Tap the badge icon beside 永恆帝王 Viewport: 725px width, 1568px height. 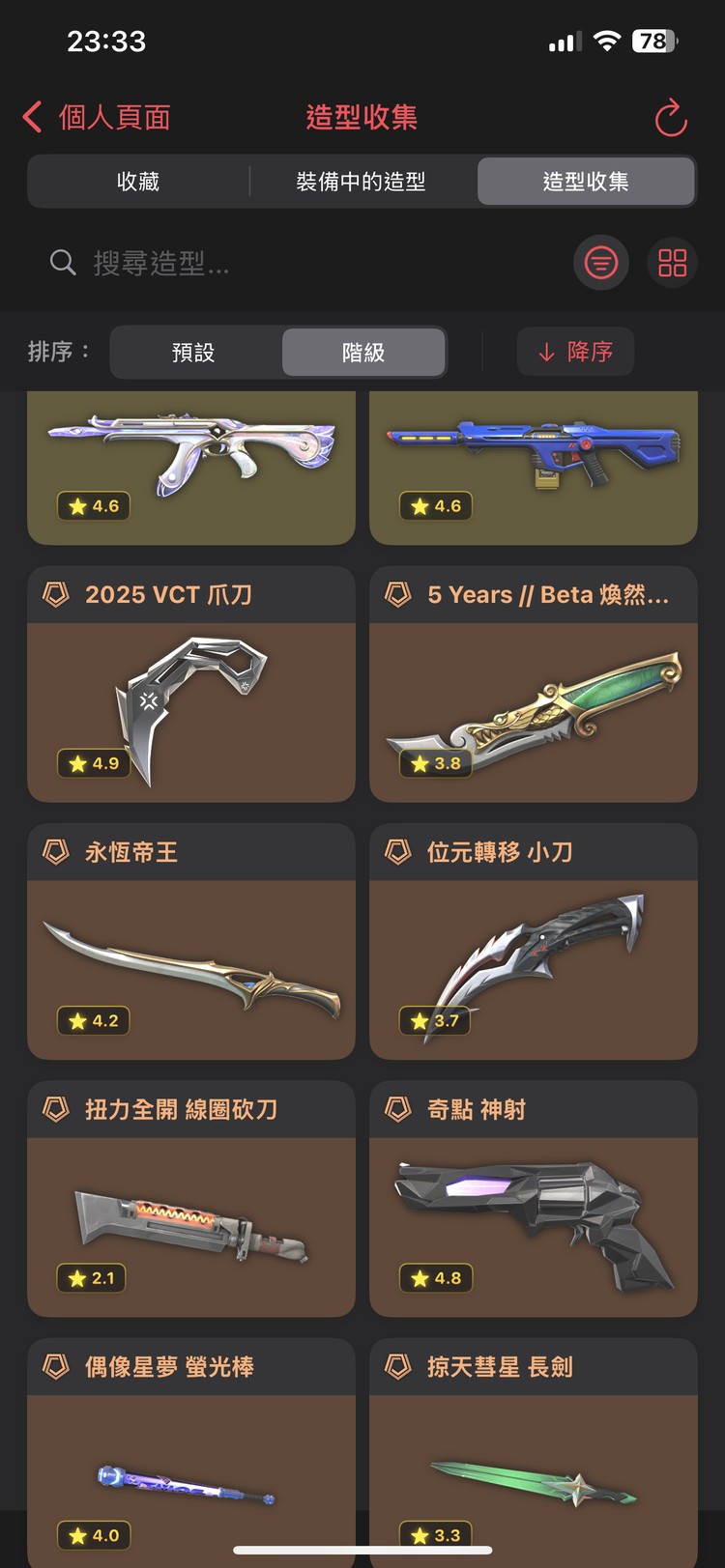point(55,851)
